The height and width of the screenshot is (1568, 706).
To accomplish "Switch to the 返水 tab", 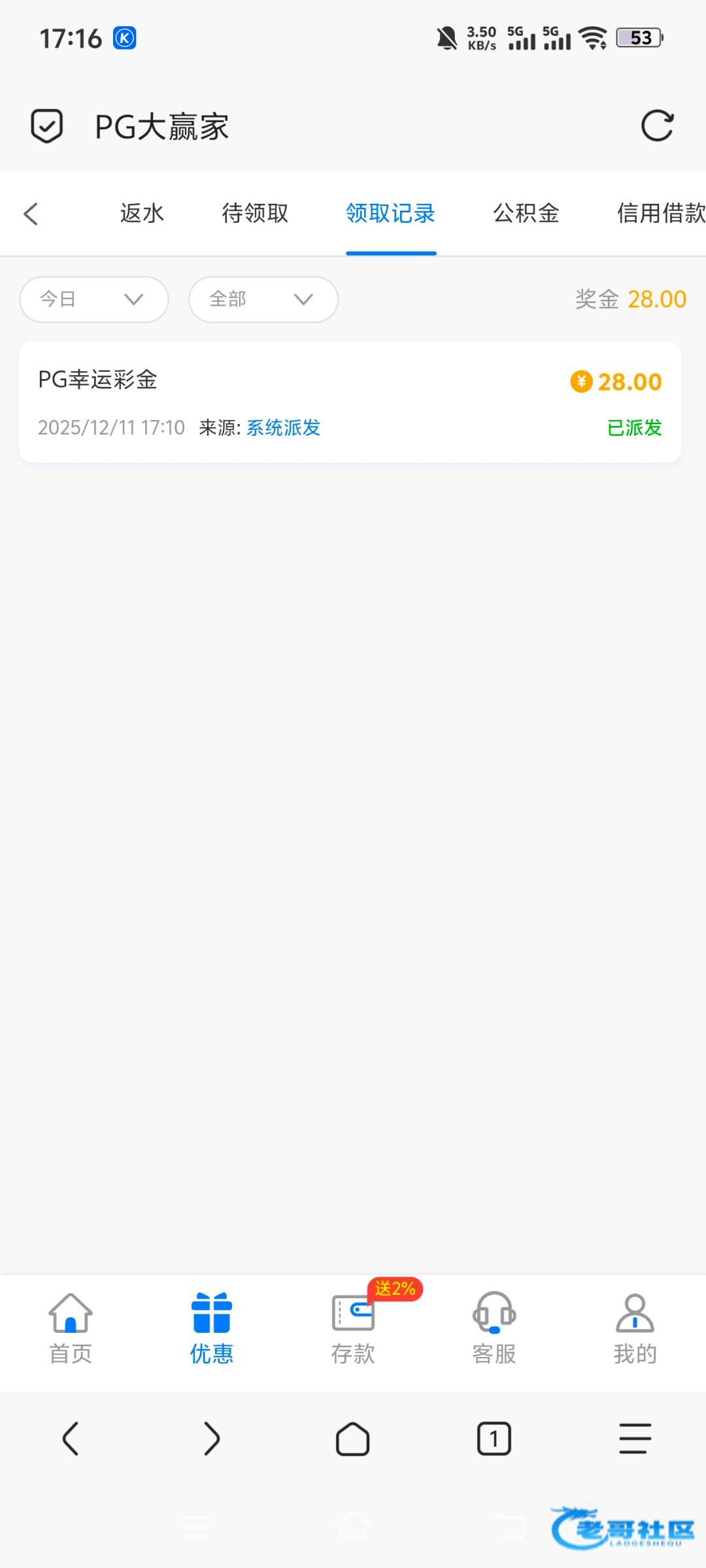I will click(142, 214).
